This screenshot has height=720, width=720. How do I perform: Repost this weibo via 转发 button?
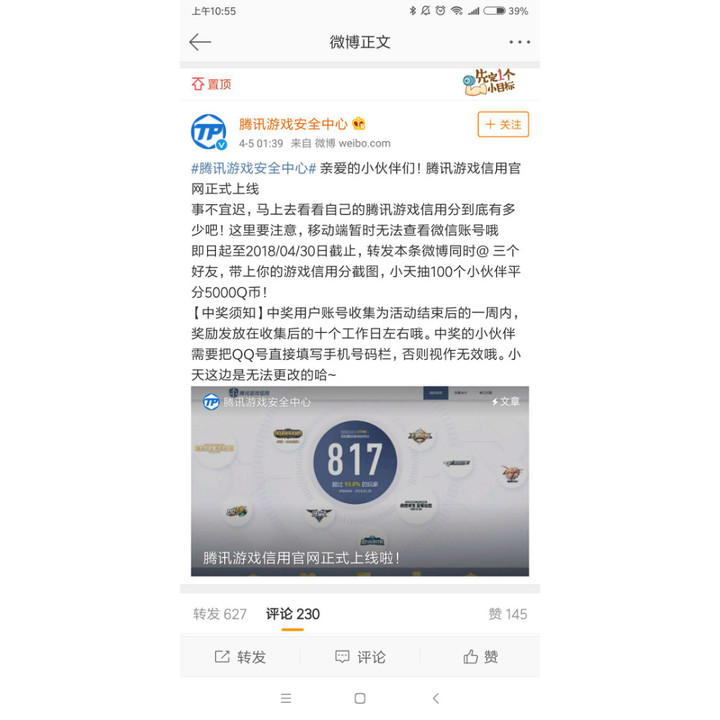[240, 657]
